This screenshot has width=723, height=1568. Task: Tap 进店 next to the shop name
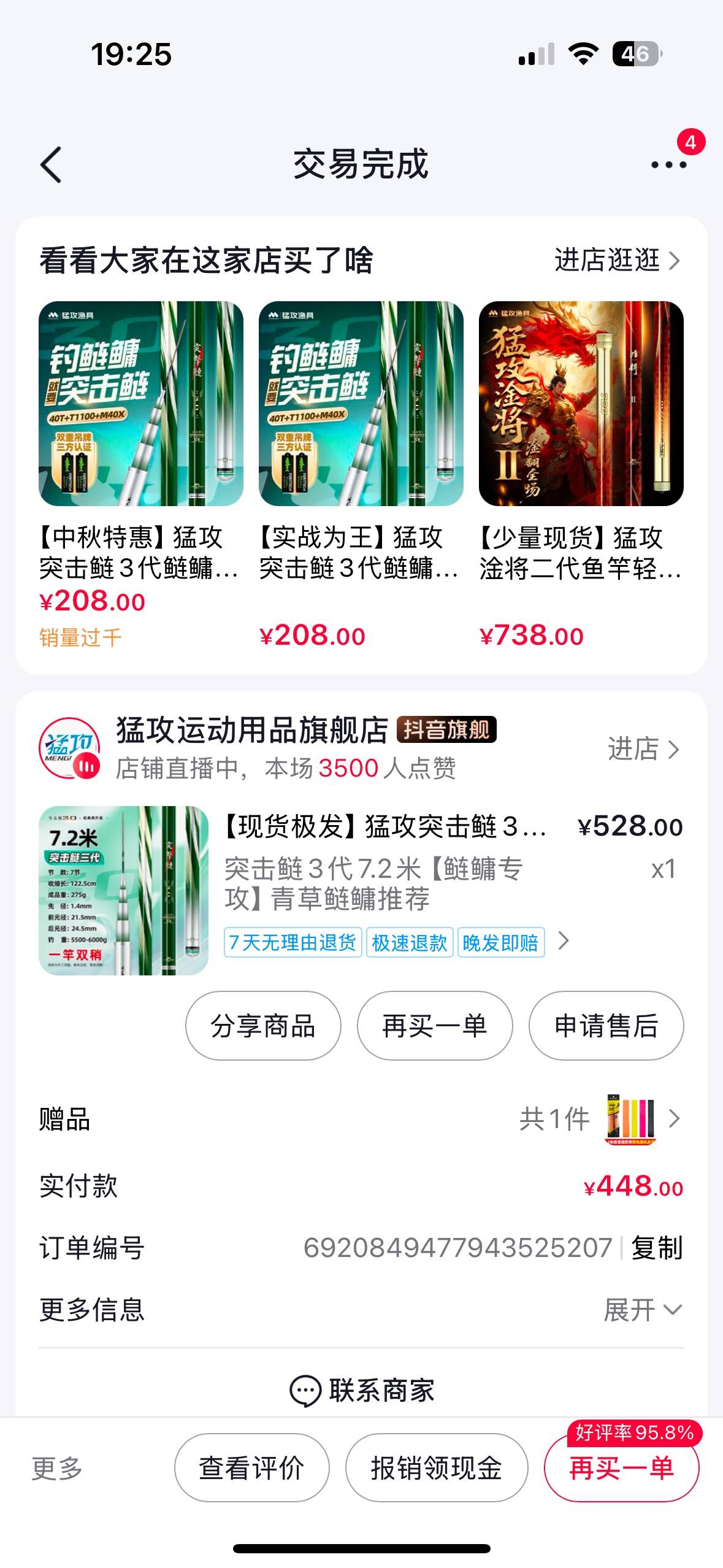click(x=643, y=749)
